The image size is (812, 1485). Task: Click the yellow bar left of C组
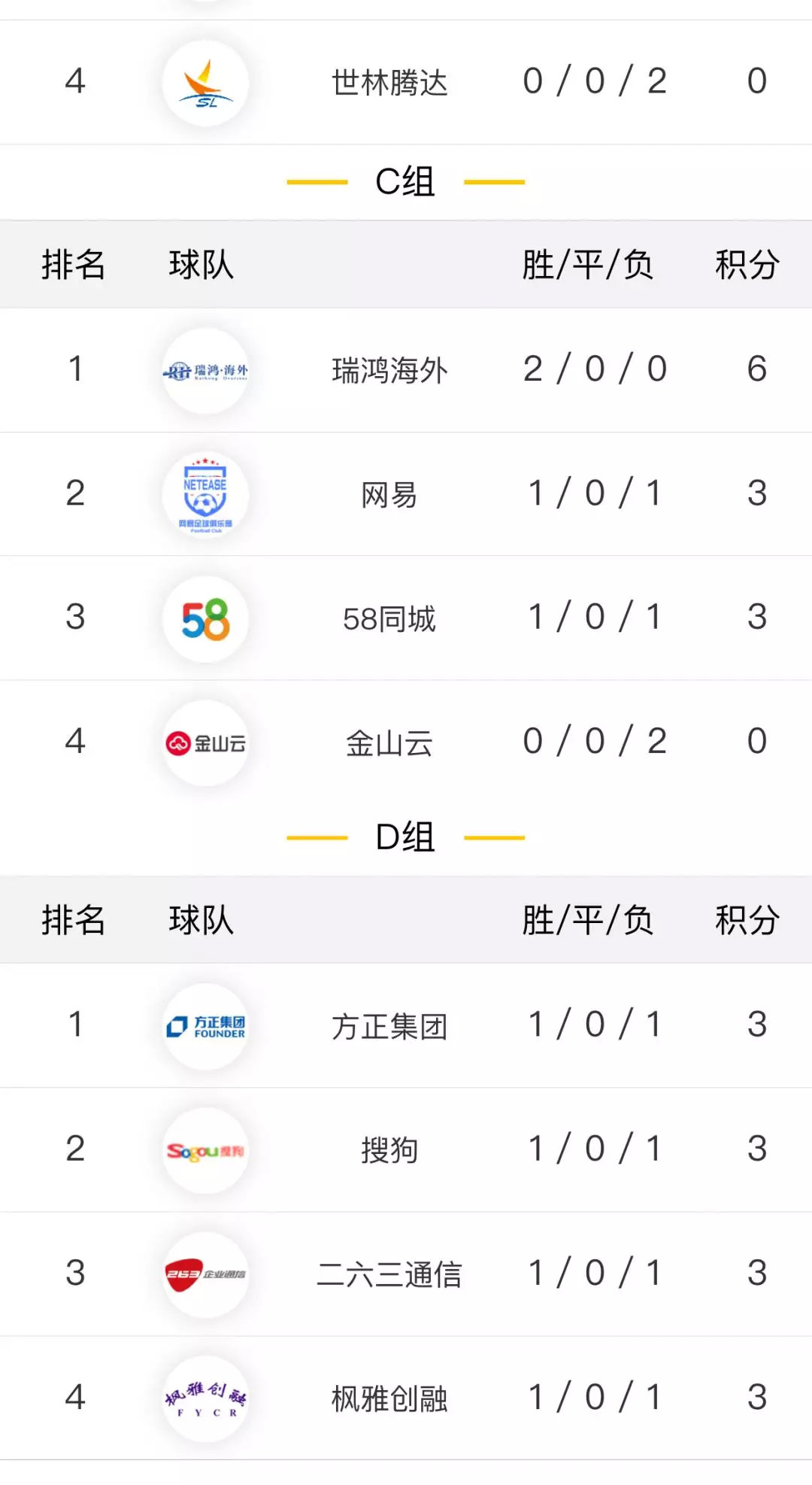pyautogui.click(x=318, y=181)
